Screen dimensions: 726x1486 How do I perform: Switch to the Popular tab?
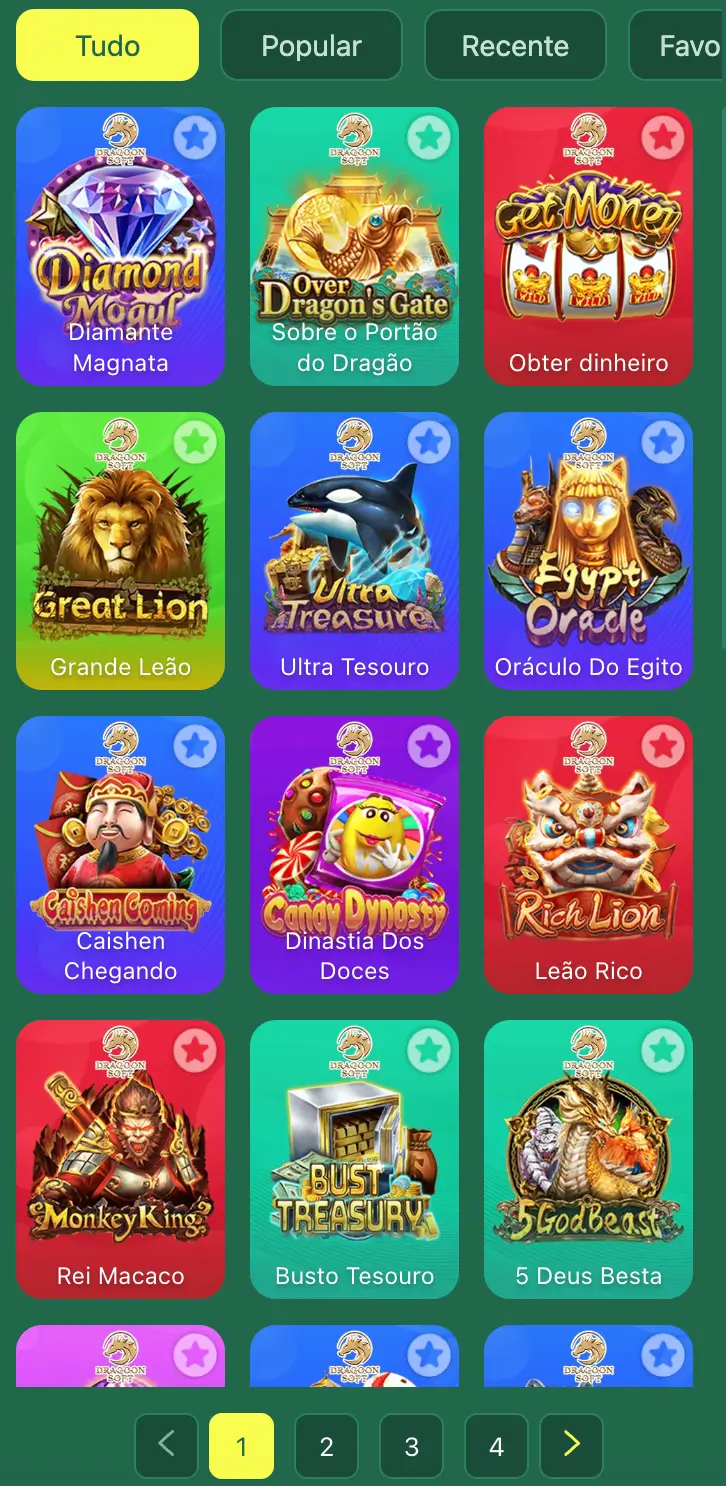311,46
